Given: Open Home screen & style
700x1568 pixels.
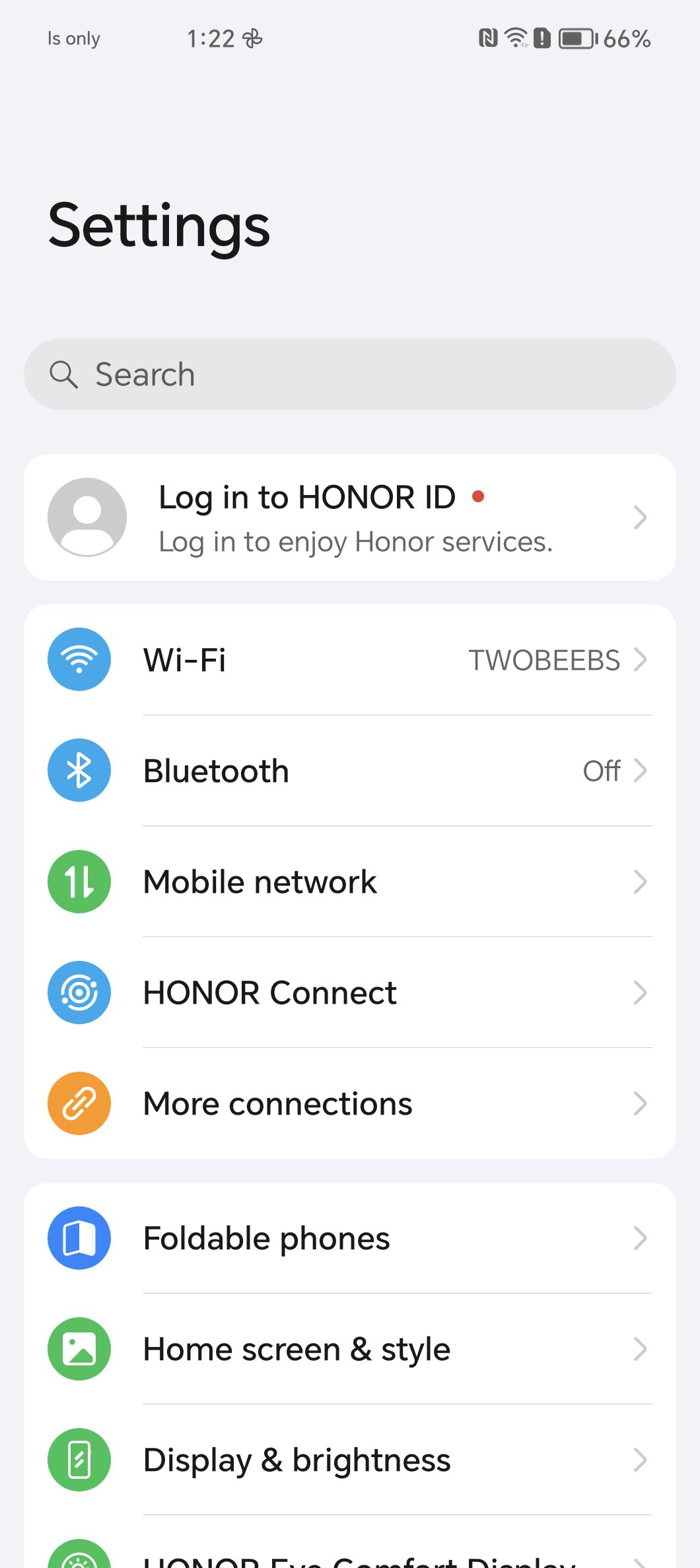Looking at the screenshot, I should 350,1349.
